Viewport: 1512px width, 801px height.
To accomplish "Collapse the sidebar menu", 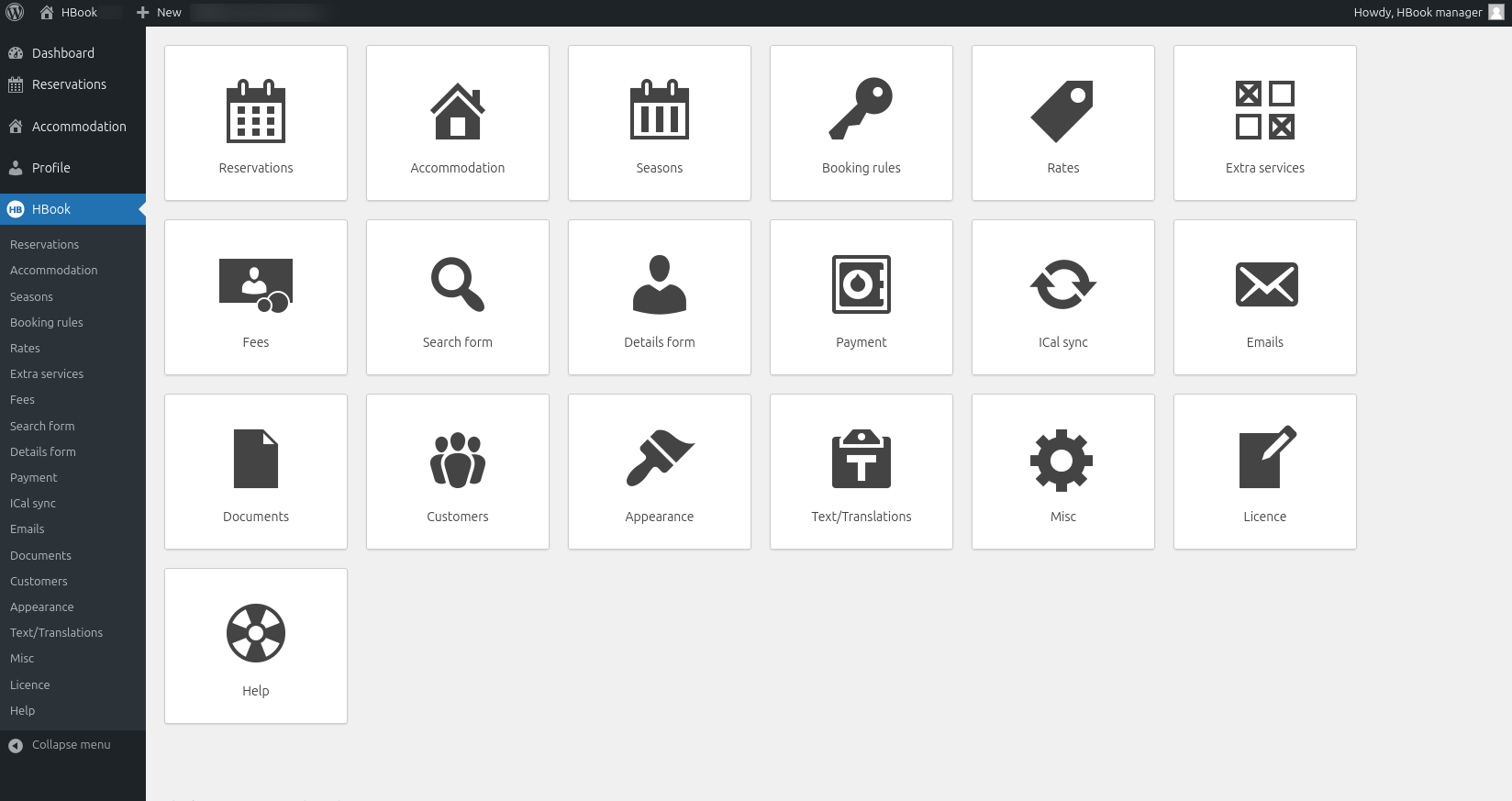I will point(70,745).
